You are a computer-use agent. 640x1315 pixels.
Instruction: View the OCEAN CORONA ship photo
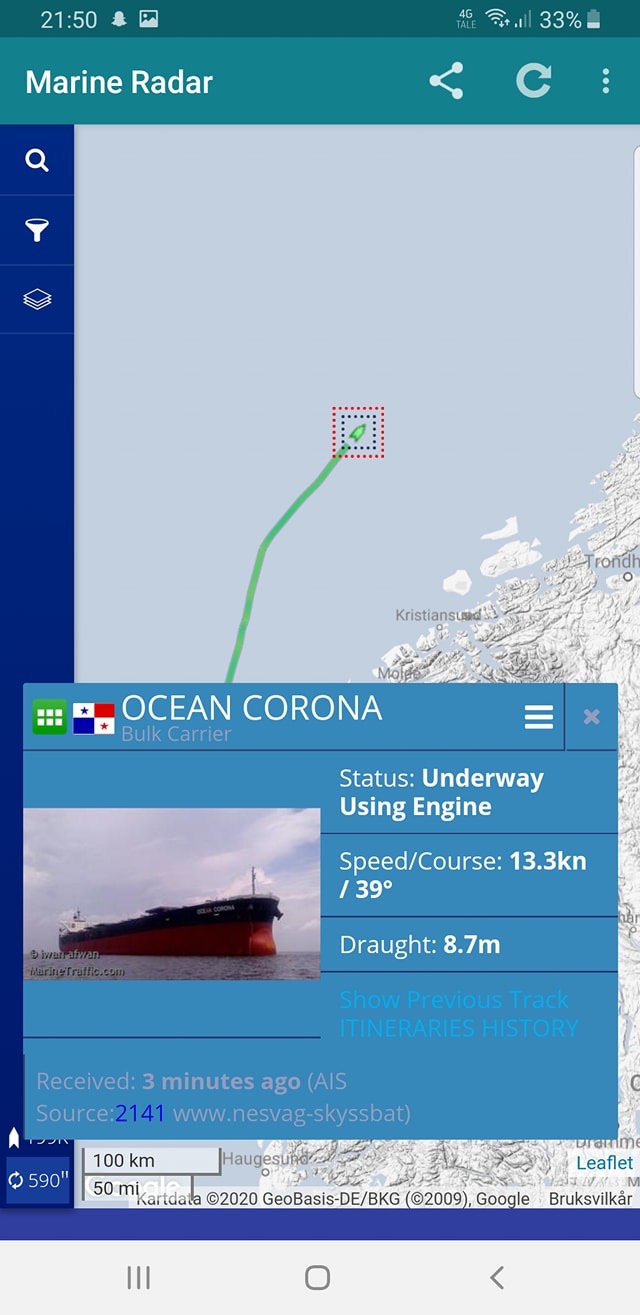(171, 893)
